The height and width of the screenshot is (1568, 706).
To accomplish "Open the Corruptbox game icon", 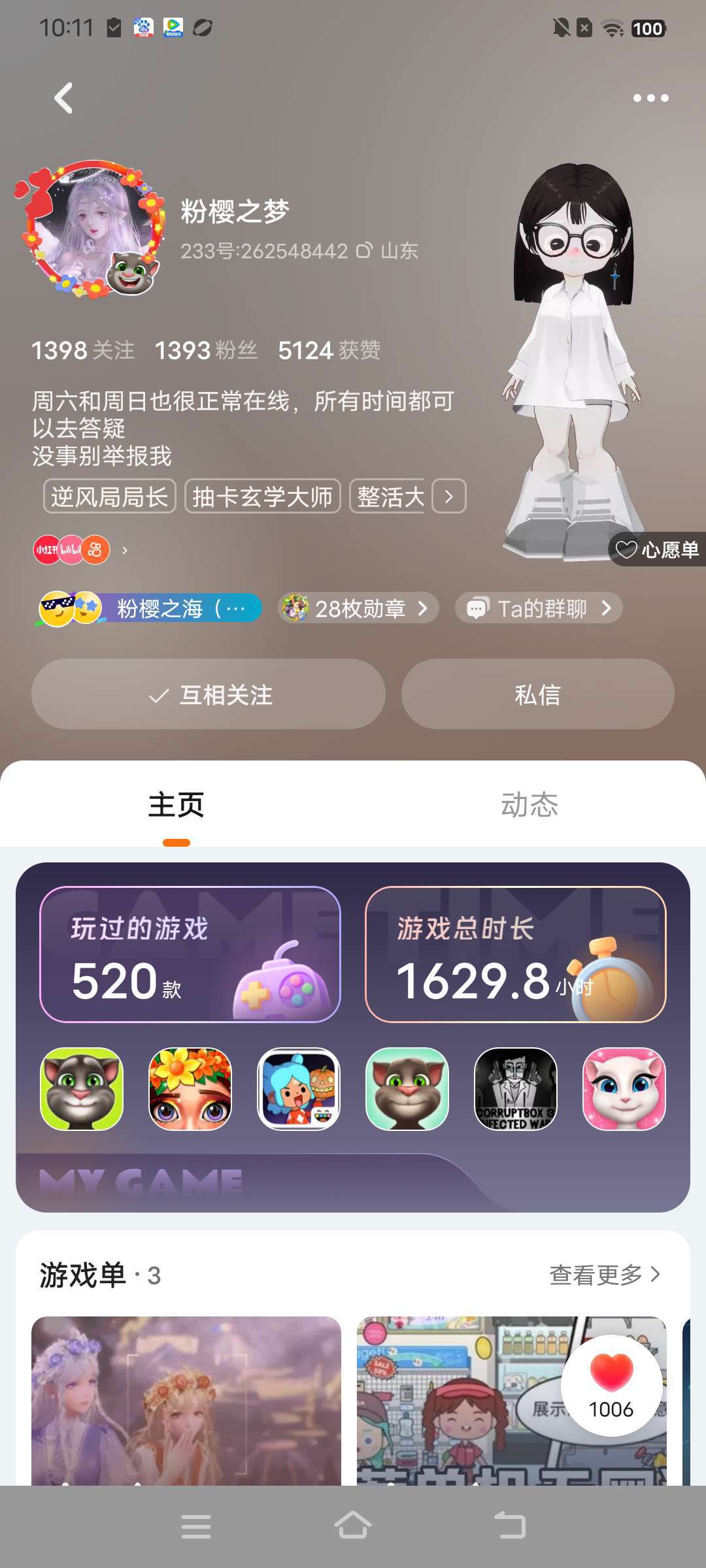I will [515, 1089].
